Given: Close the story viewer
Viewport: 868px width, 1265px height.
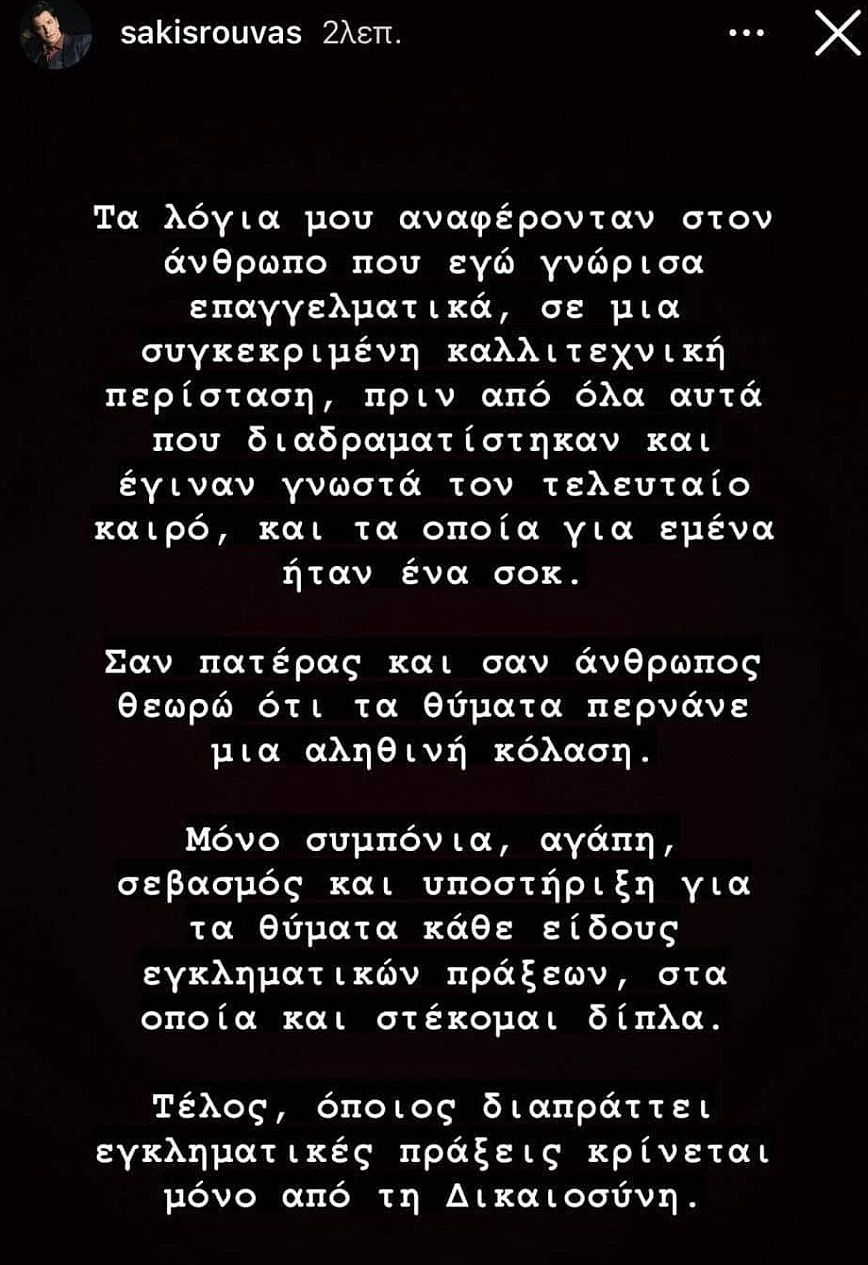Looking at the screenshot, I should pos(837,35).
